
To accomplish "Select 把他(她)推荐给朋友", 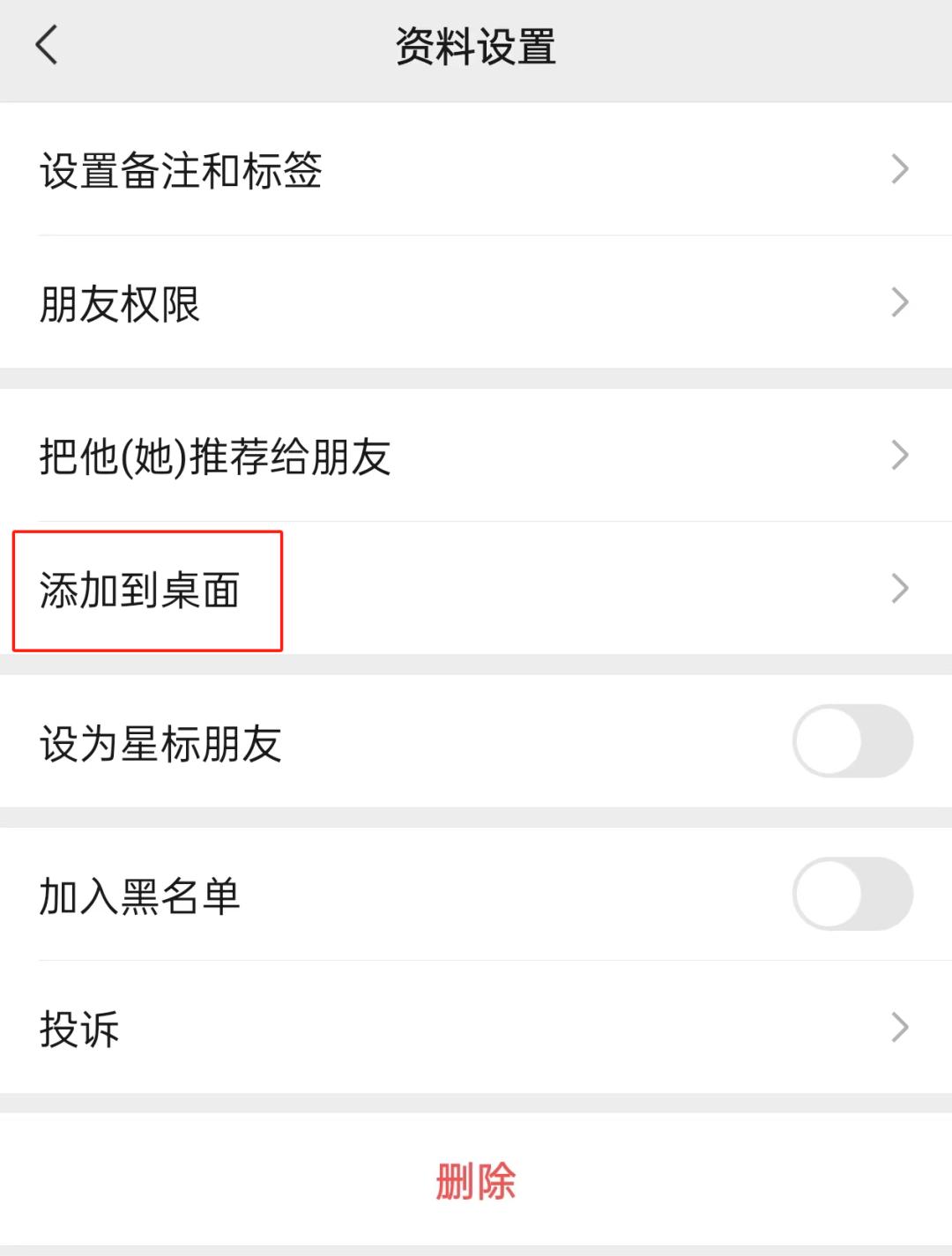I will click(x=476, y=456).
